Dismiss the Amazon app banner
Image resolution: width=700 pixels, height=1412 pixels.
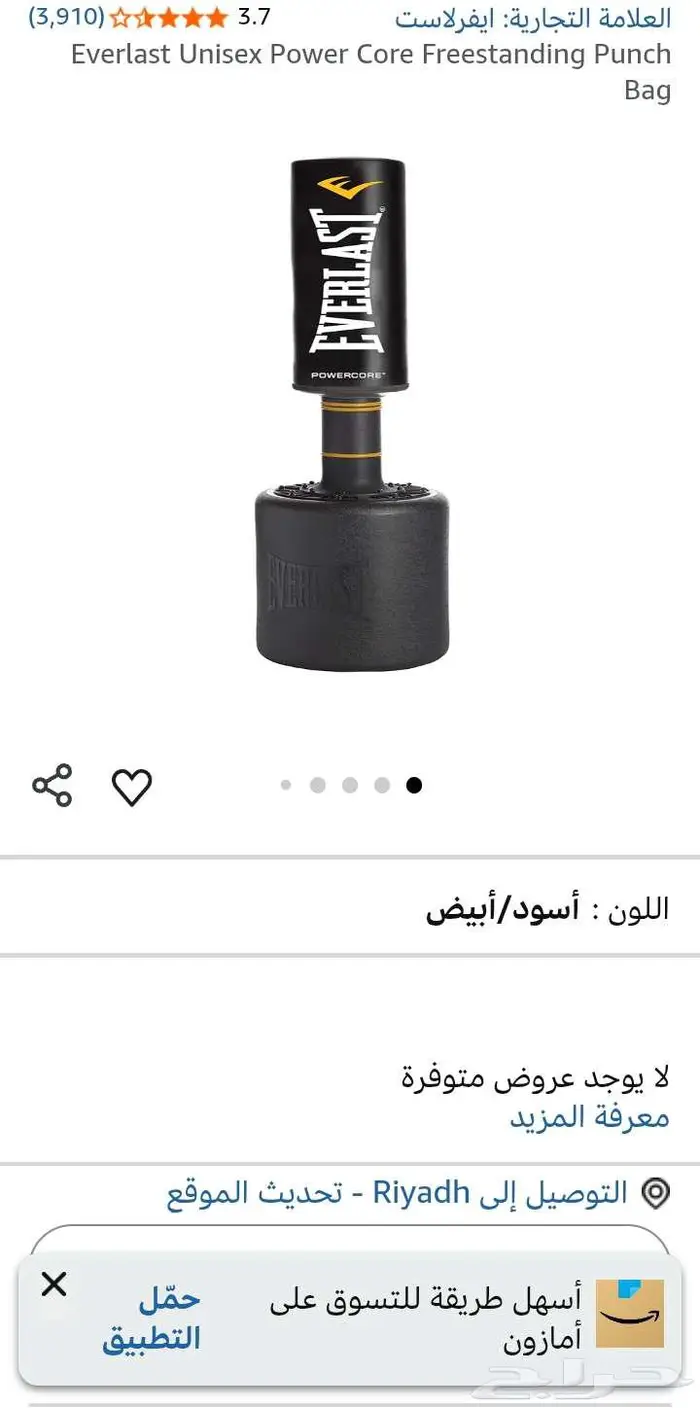tap(54, 1285)
